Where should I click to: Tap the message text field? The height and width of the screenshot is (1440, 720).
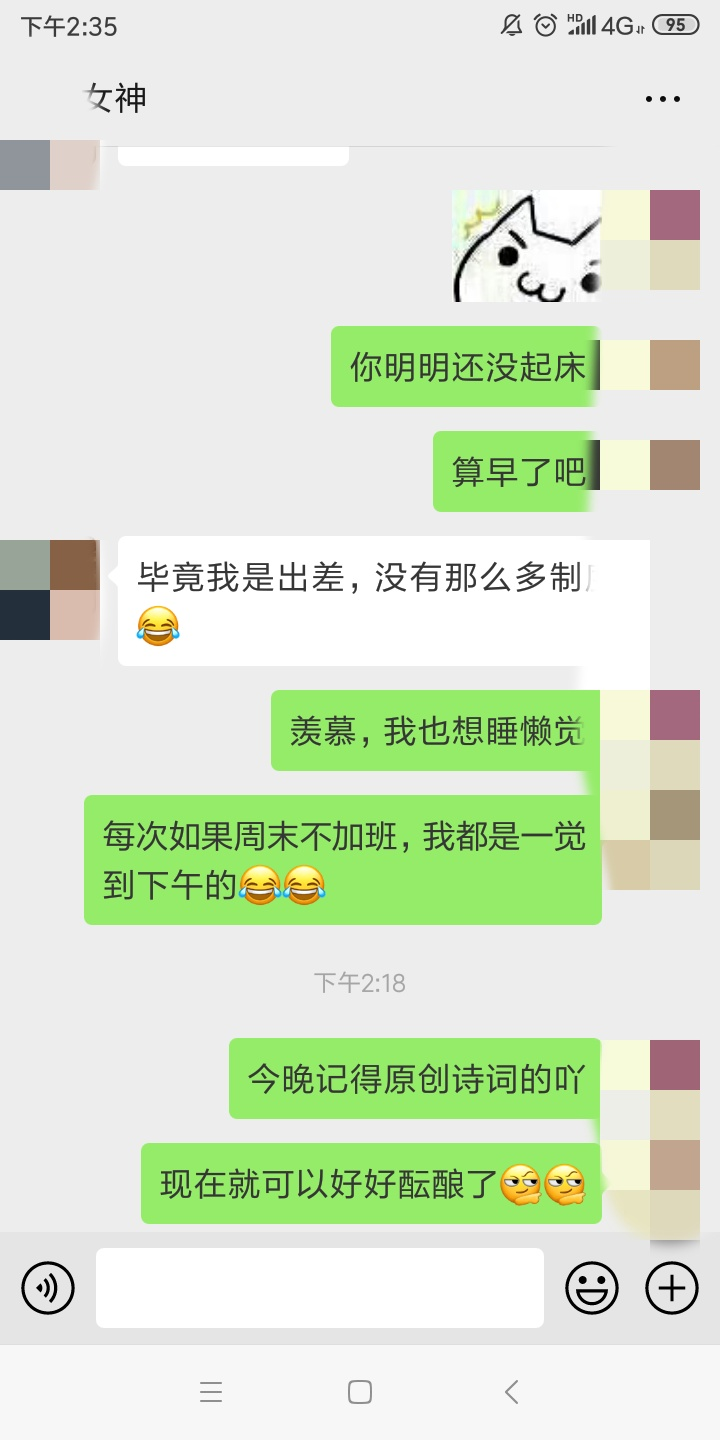(x=320, y=1287)
